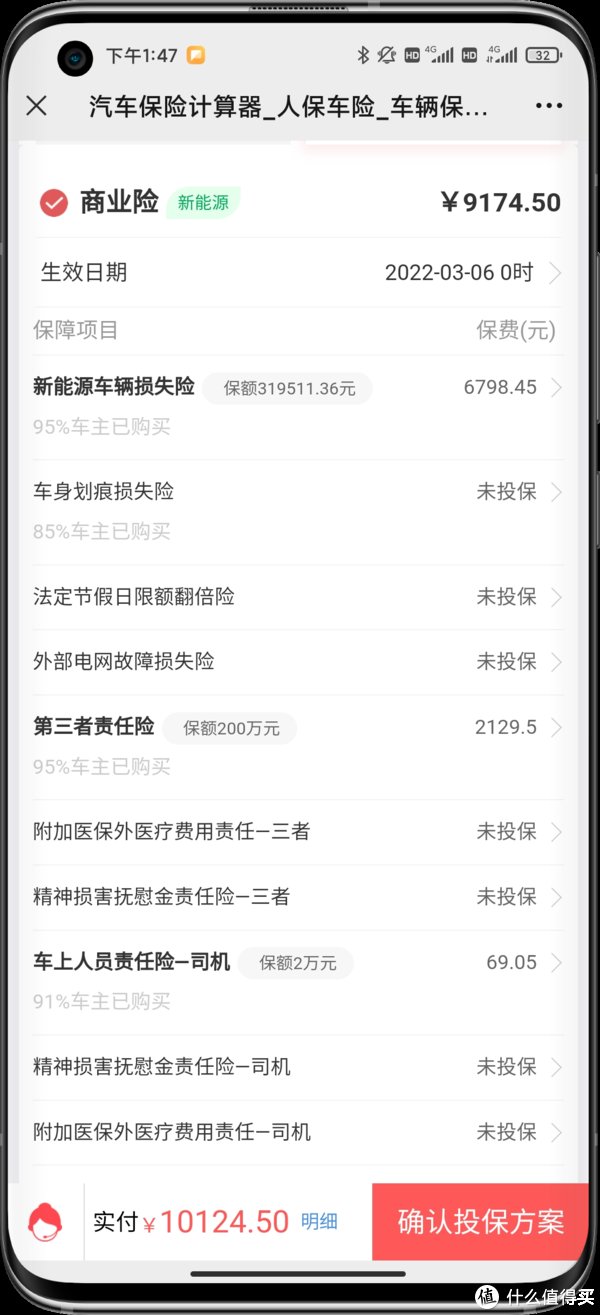Screen dimensions: 600x1315
Task: Open 精神损害抚慰金责任险-司机 row
Action: tap(299, 1067)
